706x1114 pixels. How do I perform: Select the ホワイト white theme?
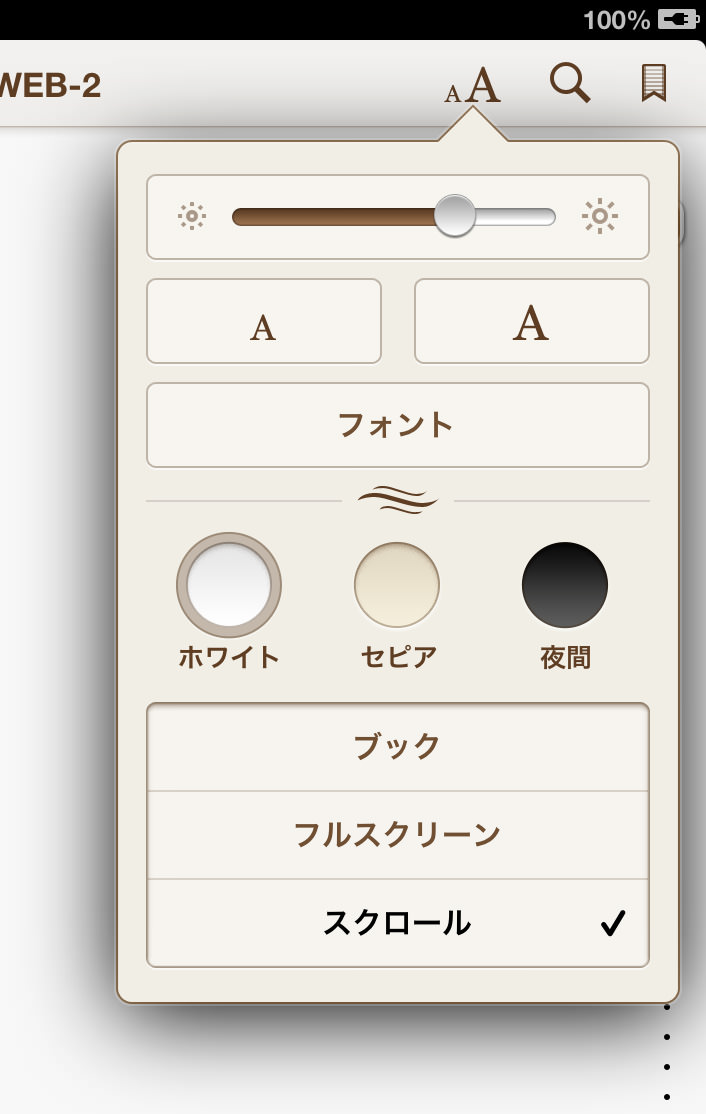[229, 586]
